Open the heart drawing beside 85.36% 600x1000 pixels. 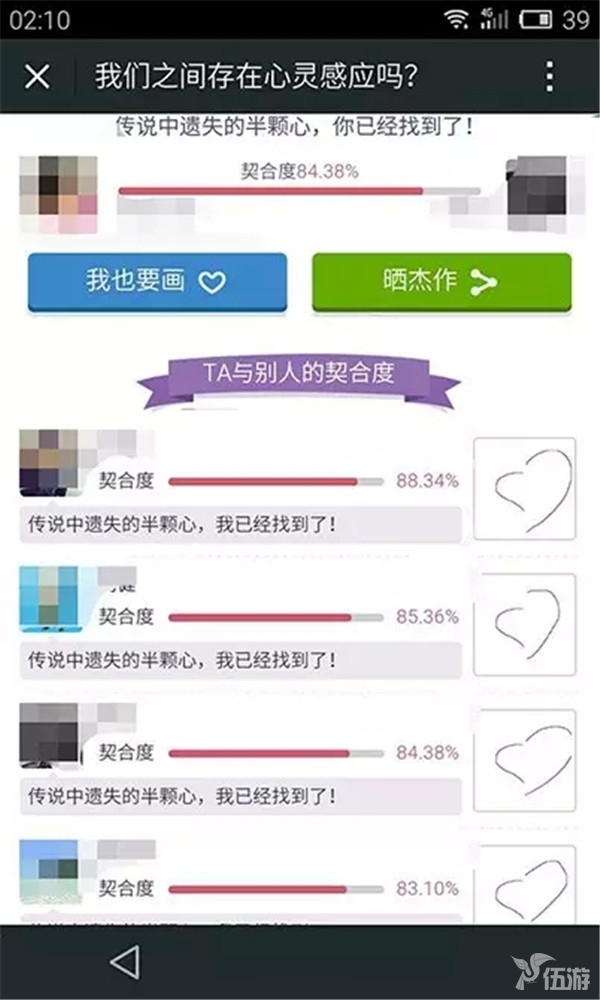coord(525,624)
